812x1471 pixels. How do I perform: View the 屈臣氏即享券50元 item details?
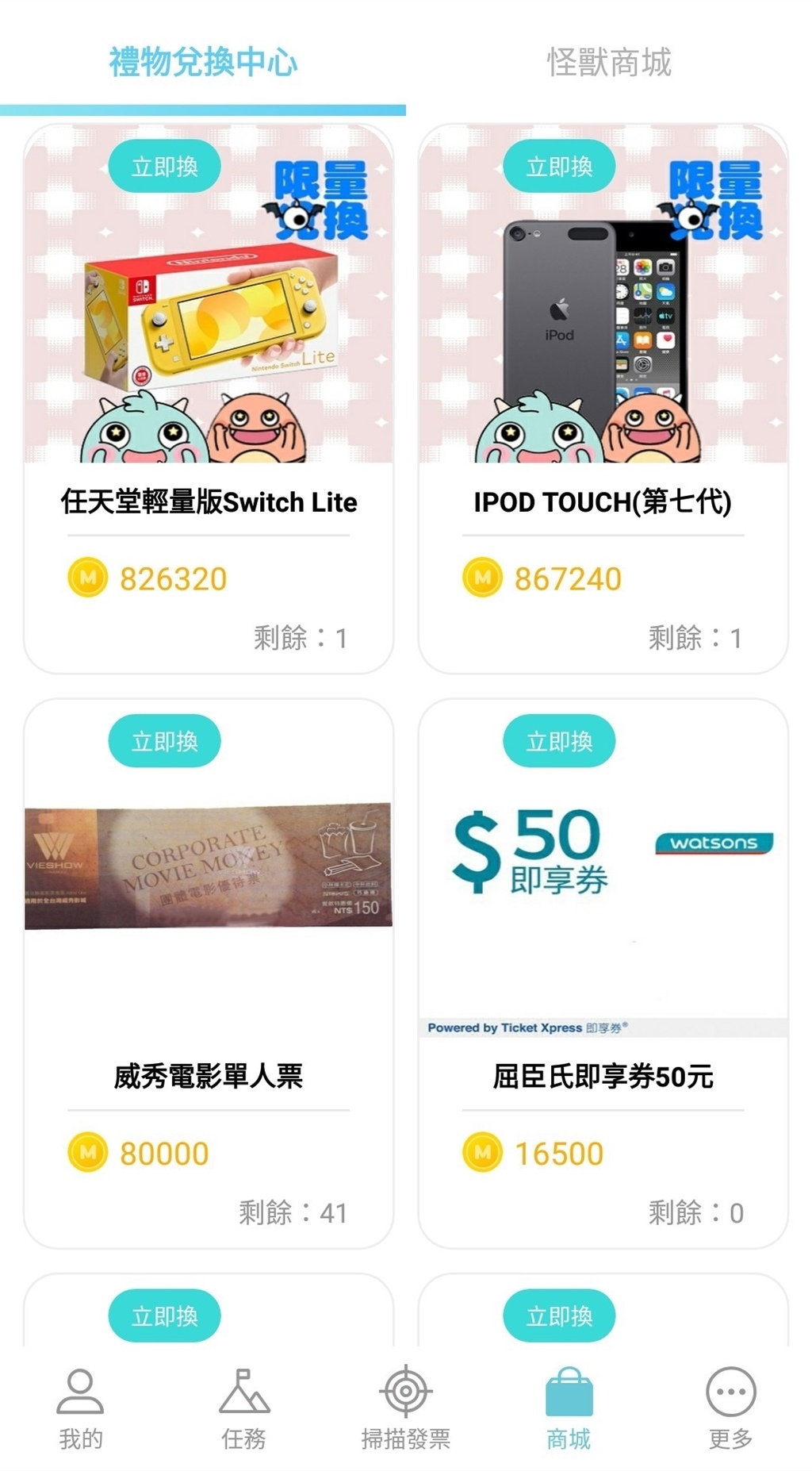(x=603, y=1076)
